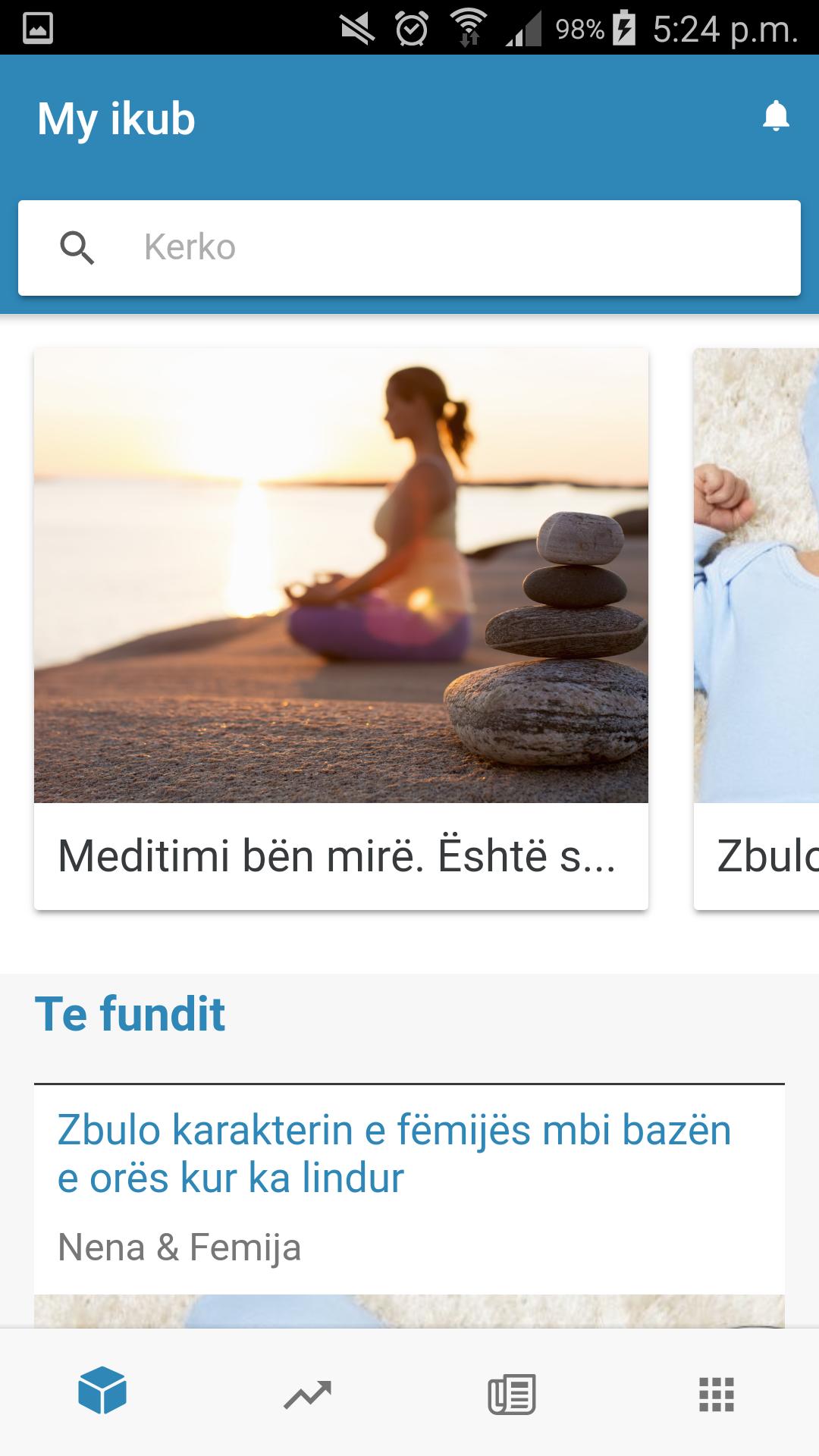Open the Meditimi bën mirë article card

[341, 628]
